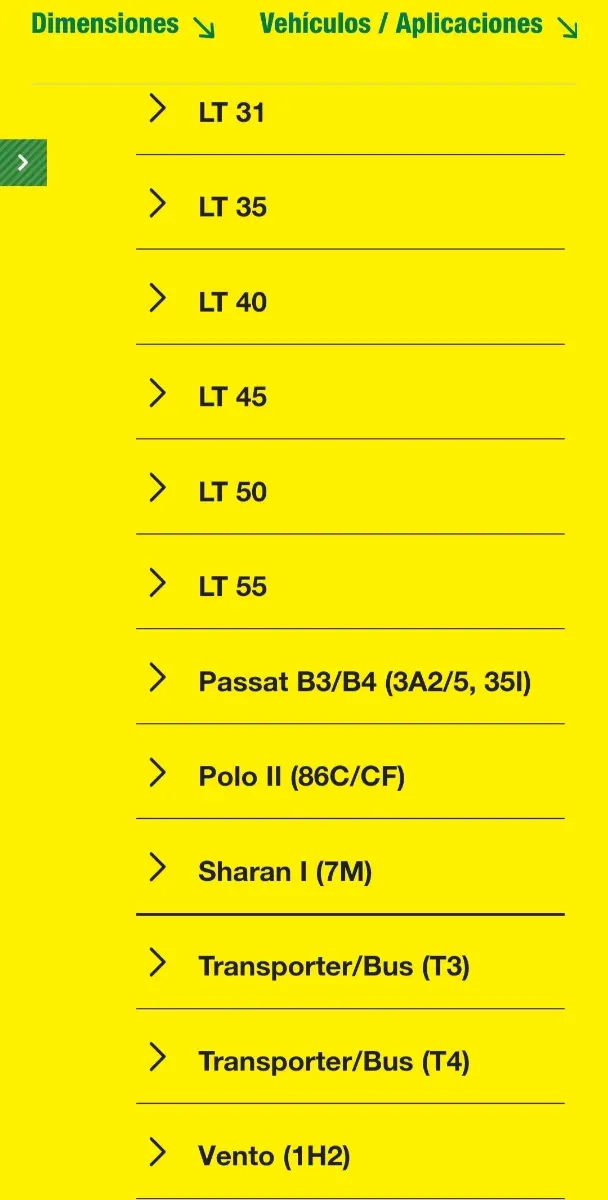This screenshot has width=608, height=1200.
Task: Show details for LT 55
Action: point(232,587)
